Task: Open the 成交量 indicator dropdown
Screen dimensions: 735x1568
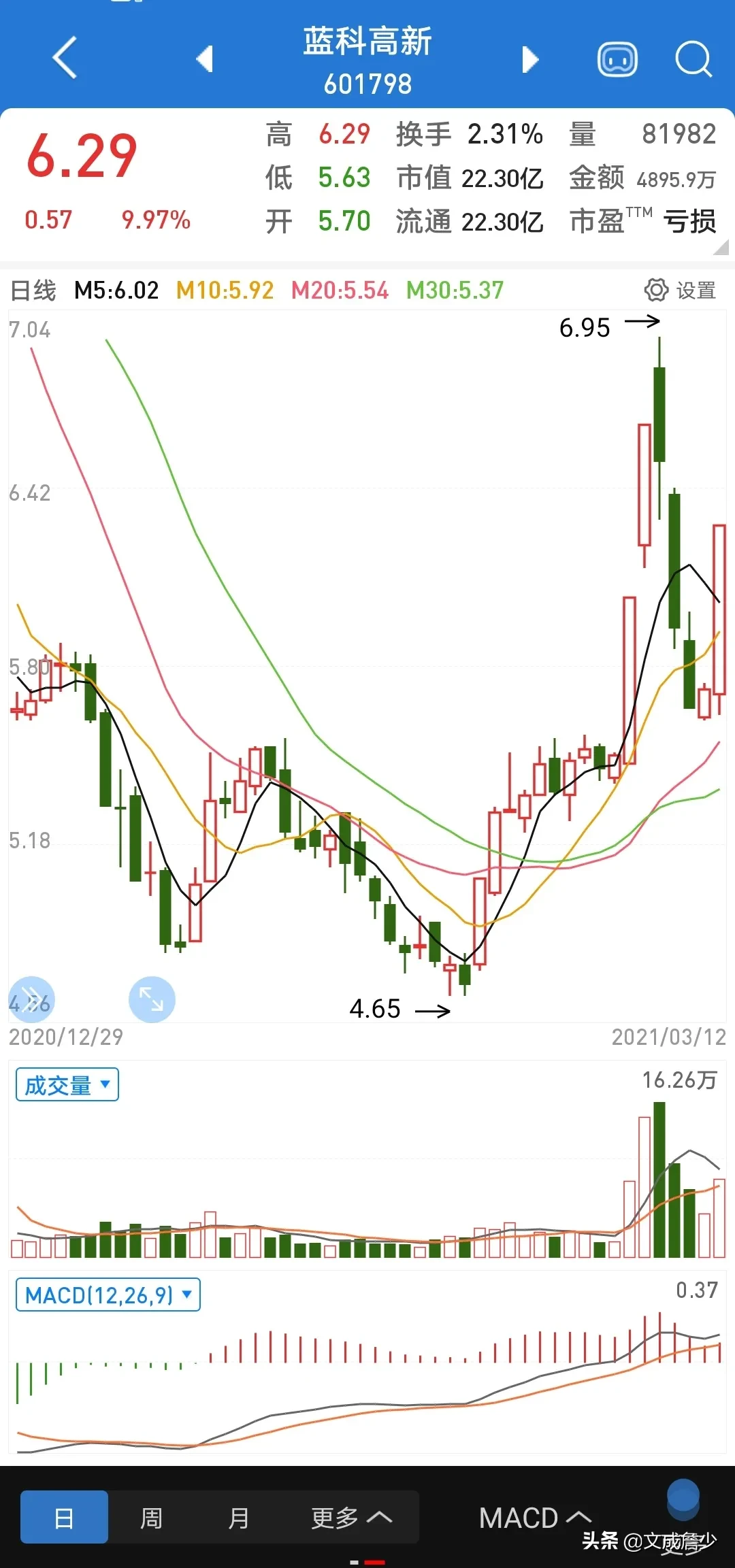Action: point(67,1085)
